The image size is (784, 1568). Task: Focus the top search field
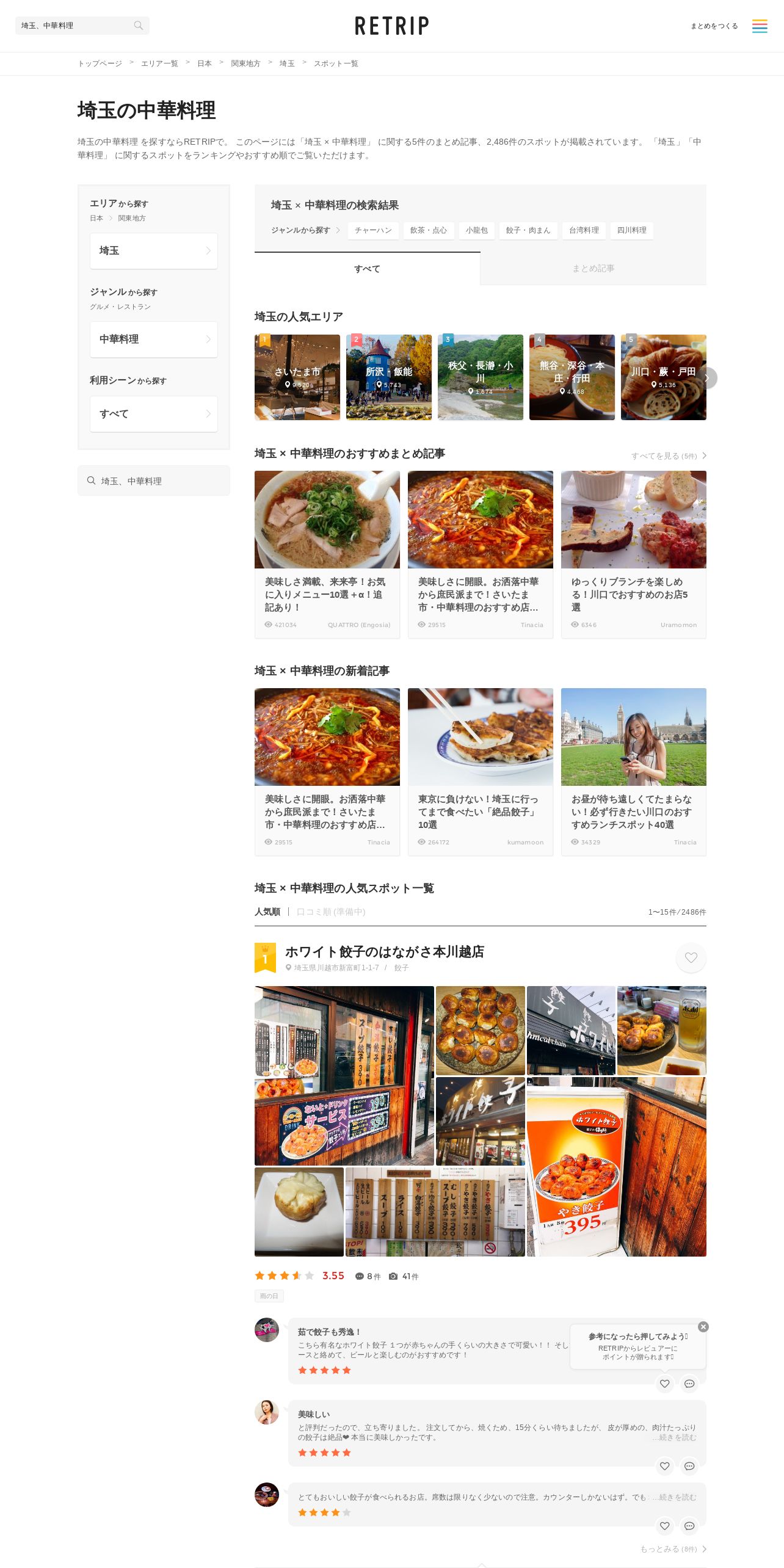click(76, 26)
